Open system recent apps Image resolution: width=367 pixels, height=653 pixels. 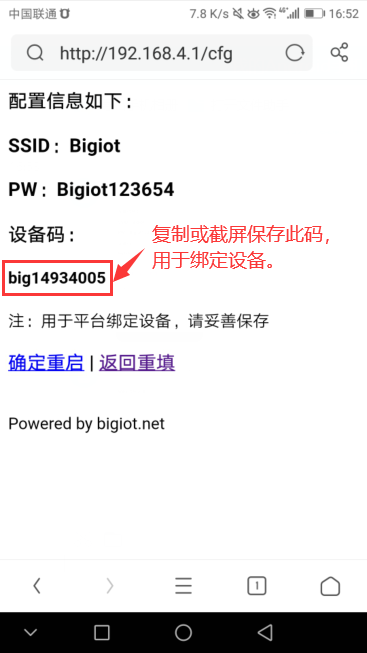point(102,633)
